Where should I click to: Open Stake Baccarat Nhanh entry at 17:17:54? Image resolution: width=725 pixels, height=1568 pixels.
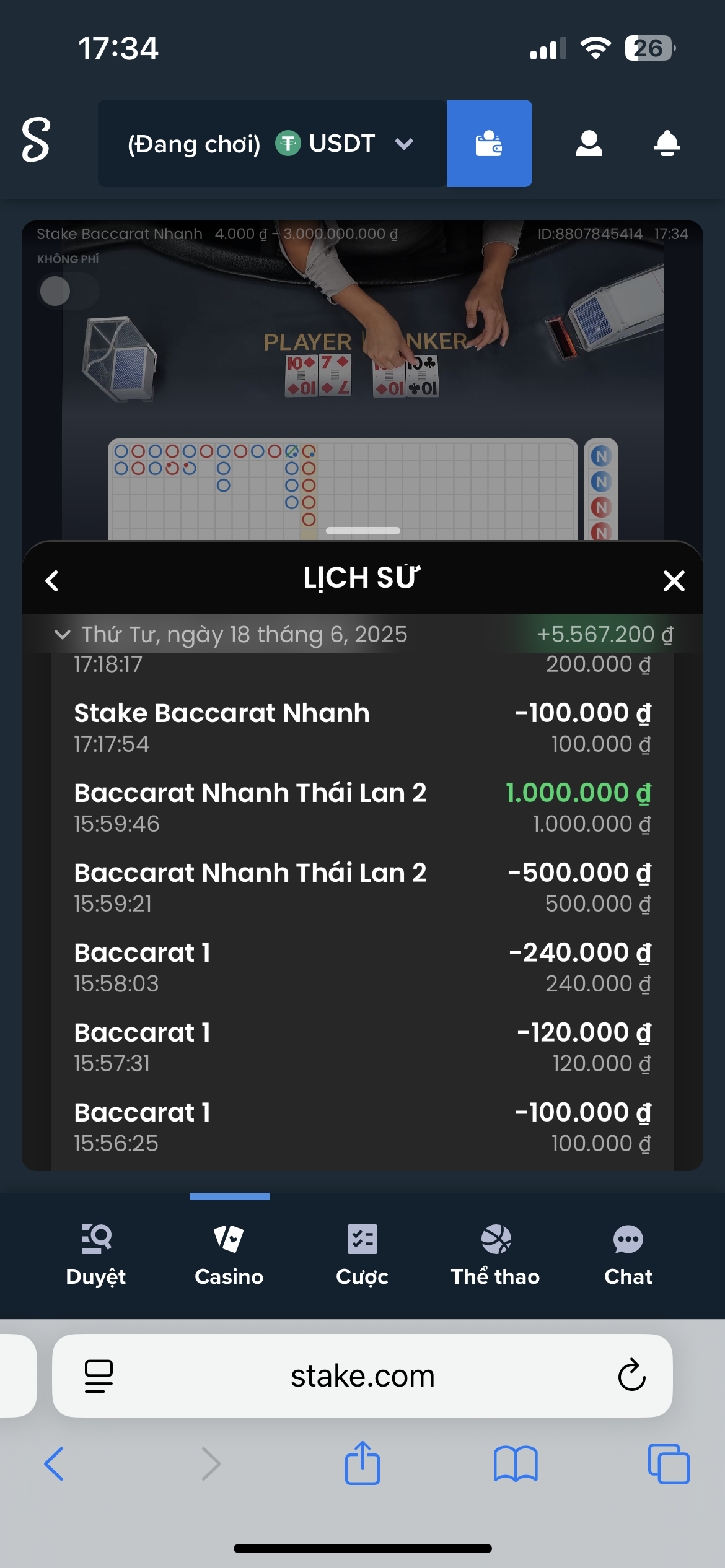(362, 727)
